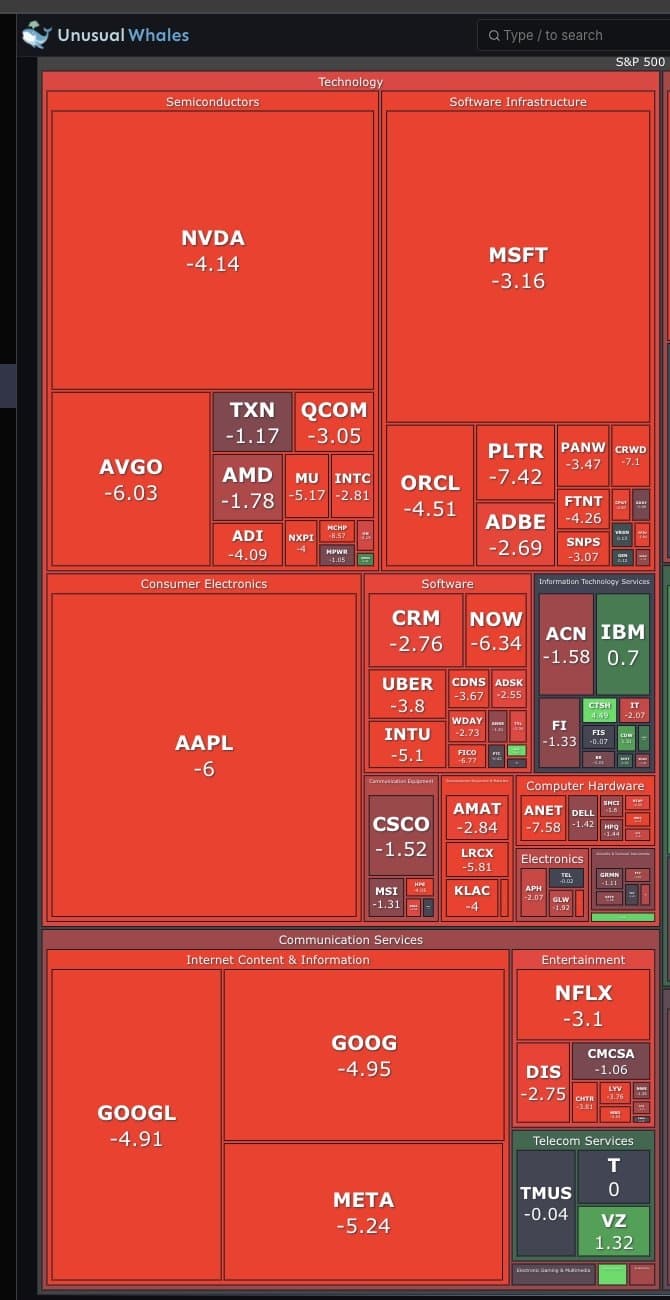Open the "Type / to search" box

(570, 35)
